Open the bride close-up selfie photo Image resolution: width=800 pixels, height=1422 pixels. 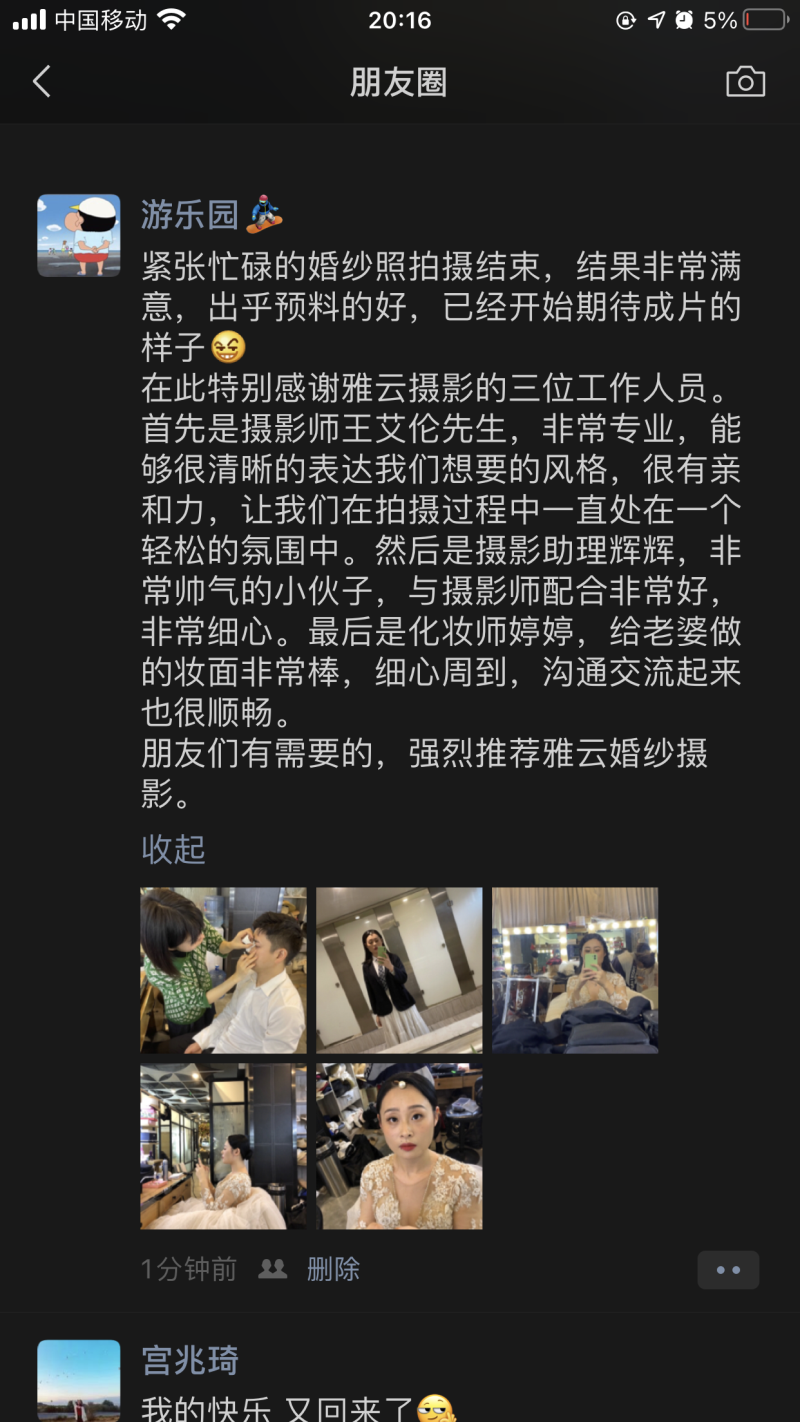[x=399, y=1146]
